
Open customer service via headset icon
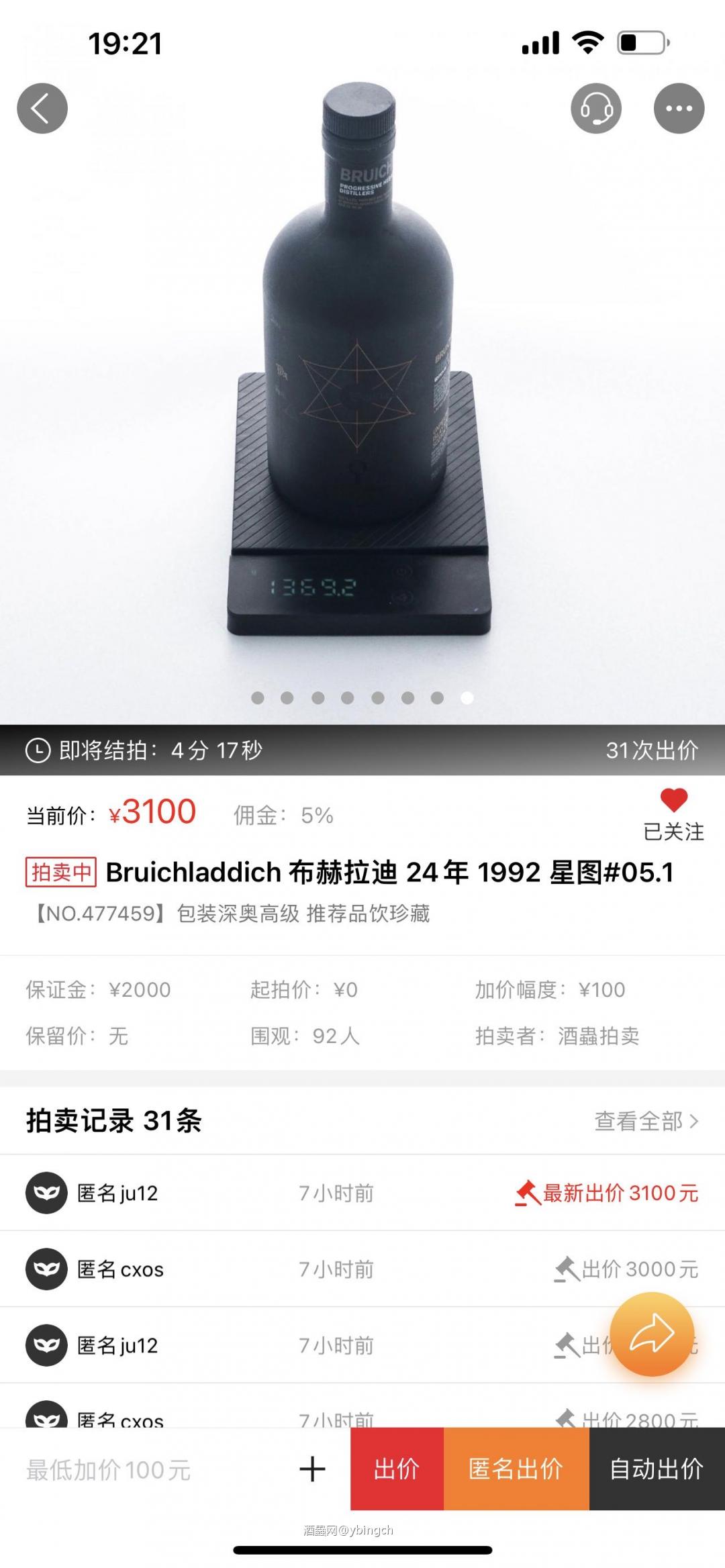tap(596, 107)
